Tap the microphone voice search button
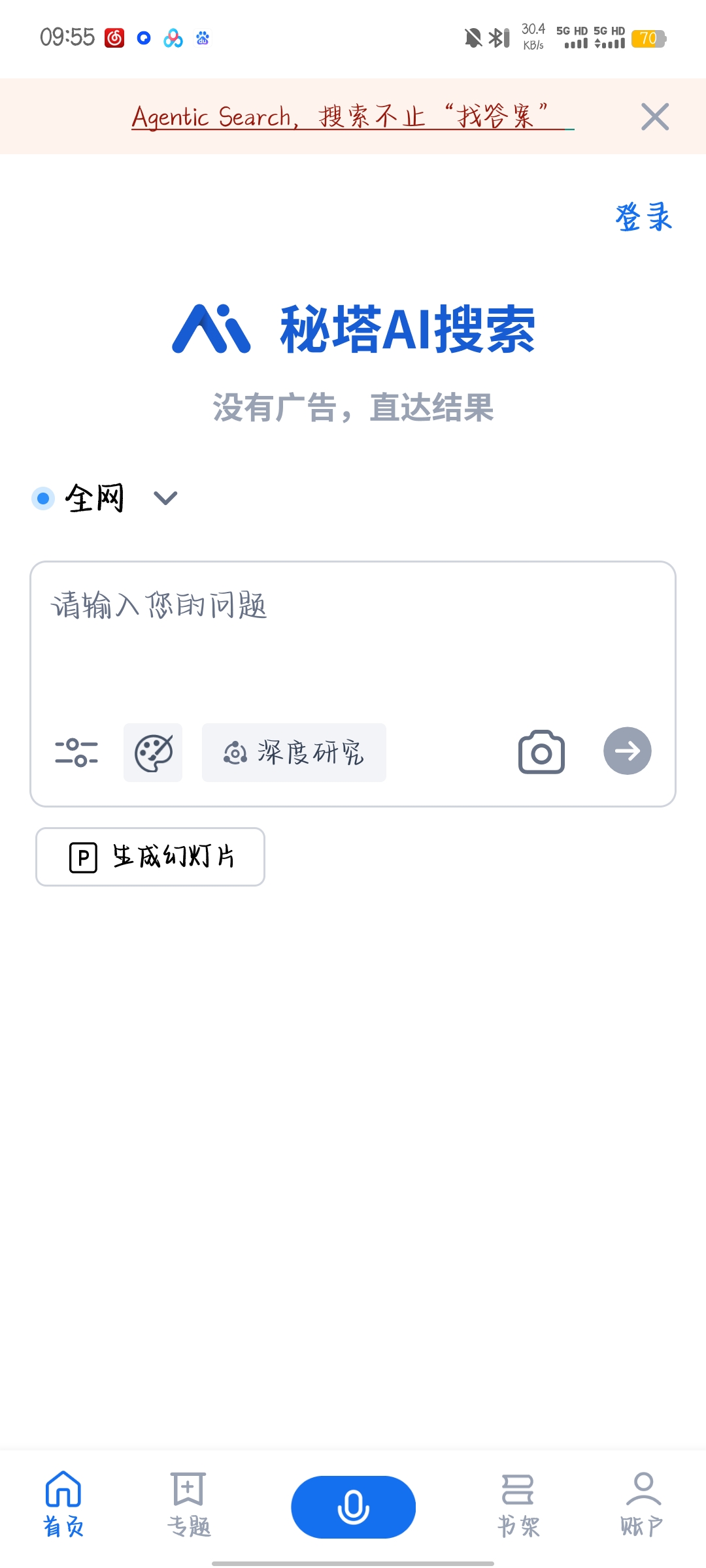 [352, 1507]
